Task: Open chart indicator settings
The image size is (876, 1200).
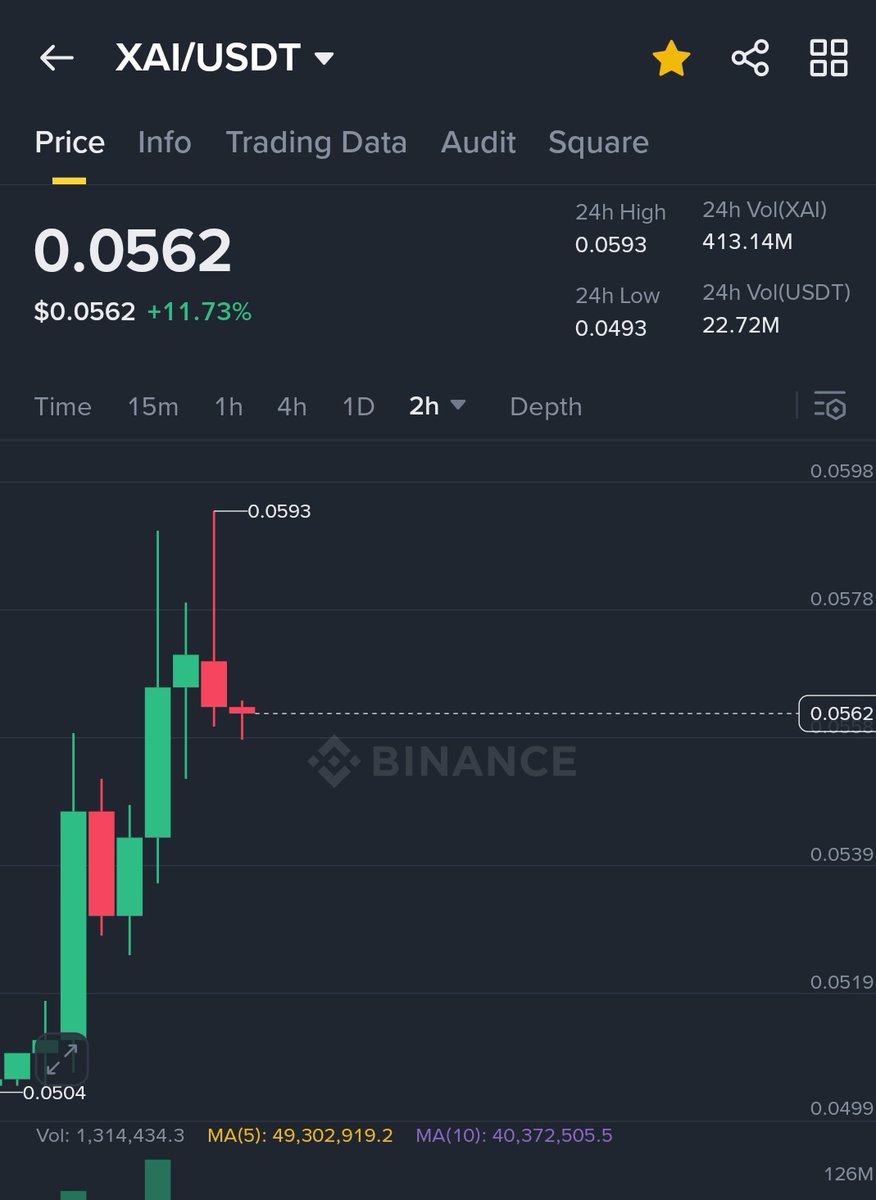Action: pyautogui.click(x=829, y=406)
